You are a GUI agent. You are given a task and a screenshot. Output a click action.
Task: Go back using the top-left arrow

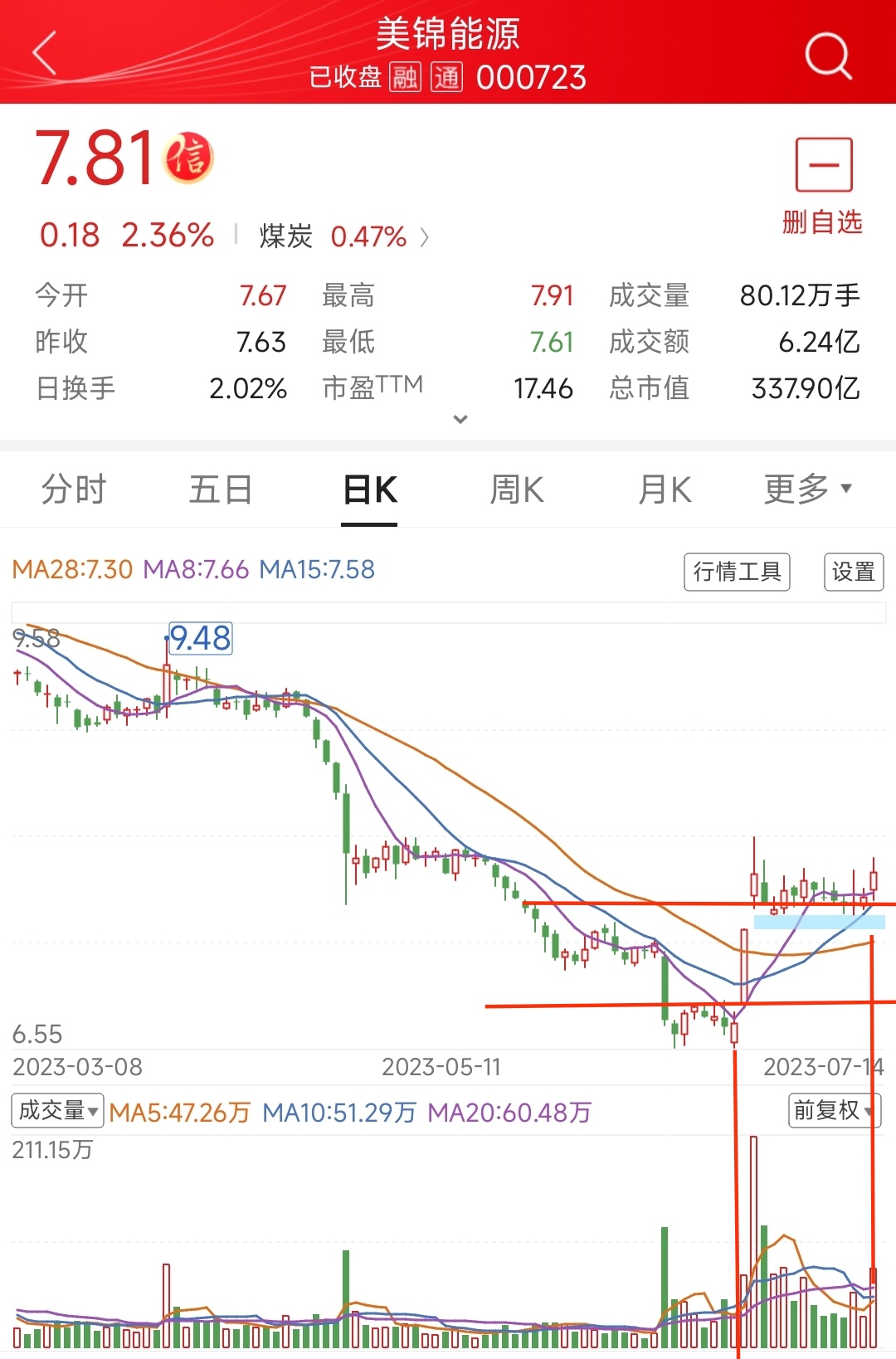(46, 53)
